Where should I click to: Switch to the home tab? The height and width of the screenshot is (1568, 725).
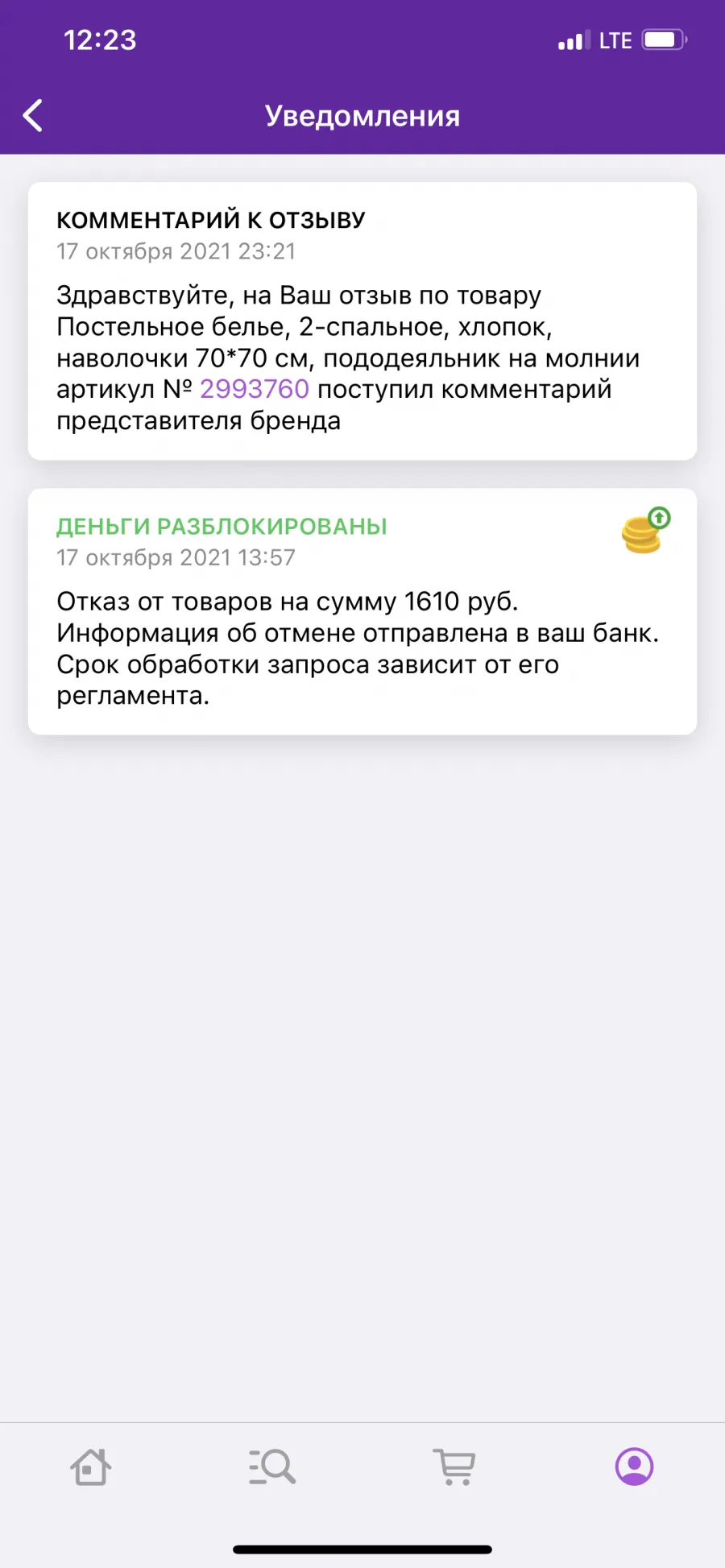91,1467
